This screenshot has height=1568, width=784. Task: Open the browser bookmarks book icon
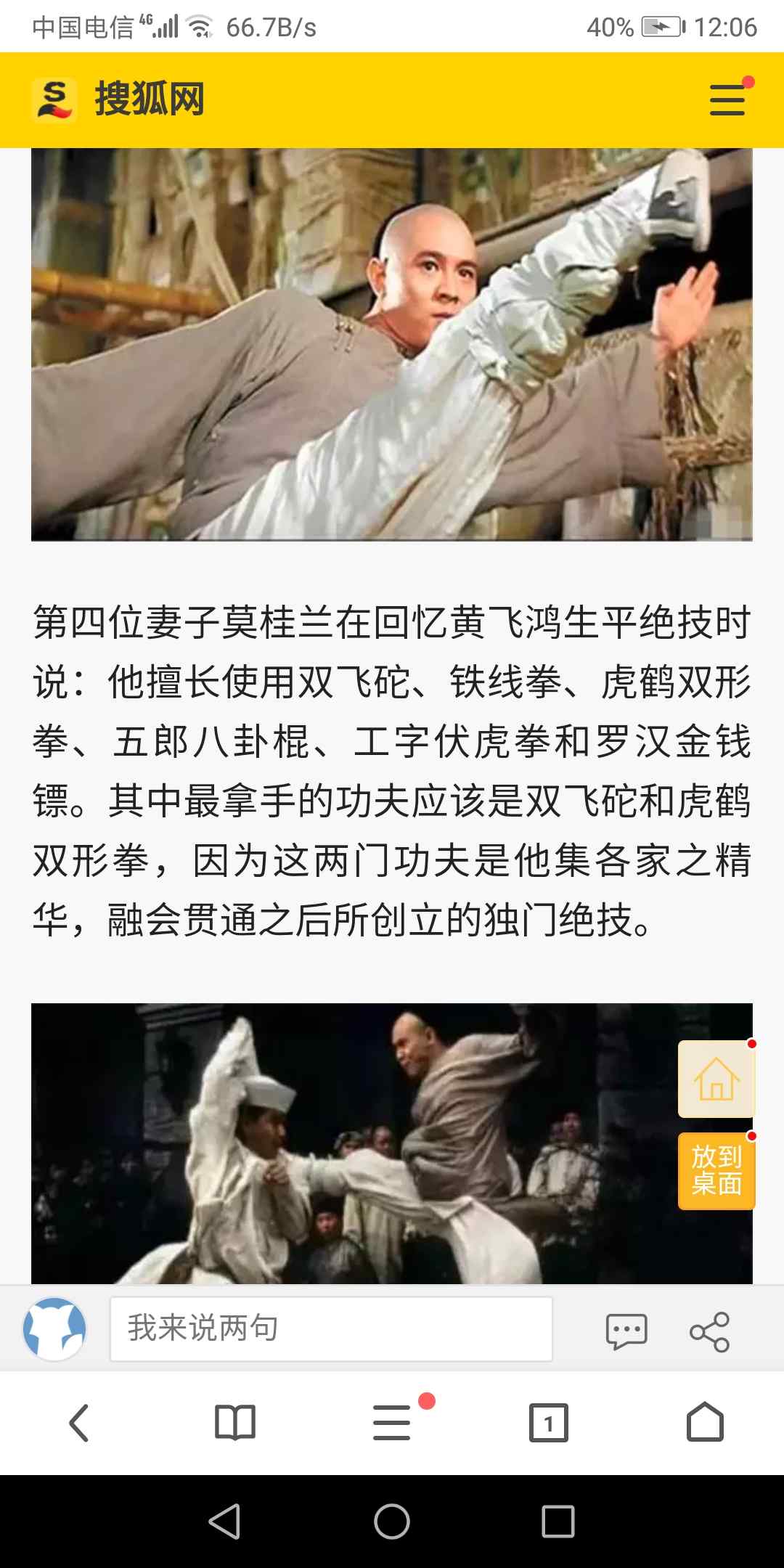[x=235, y=1423]
